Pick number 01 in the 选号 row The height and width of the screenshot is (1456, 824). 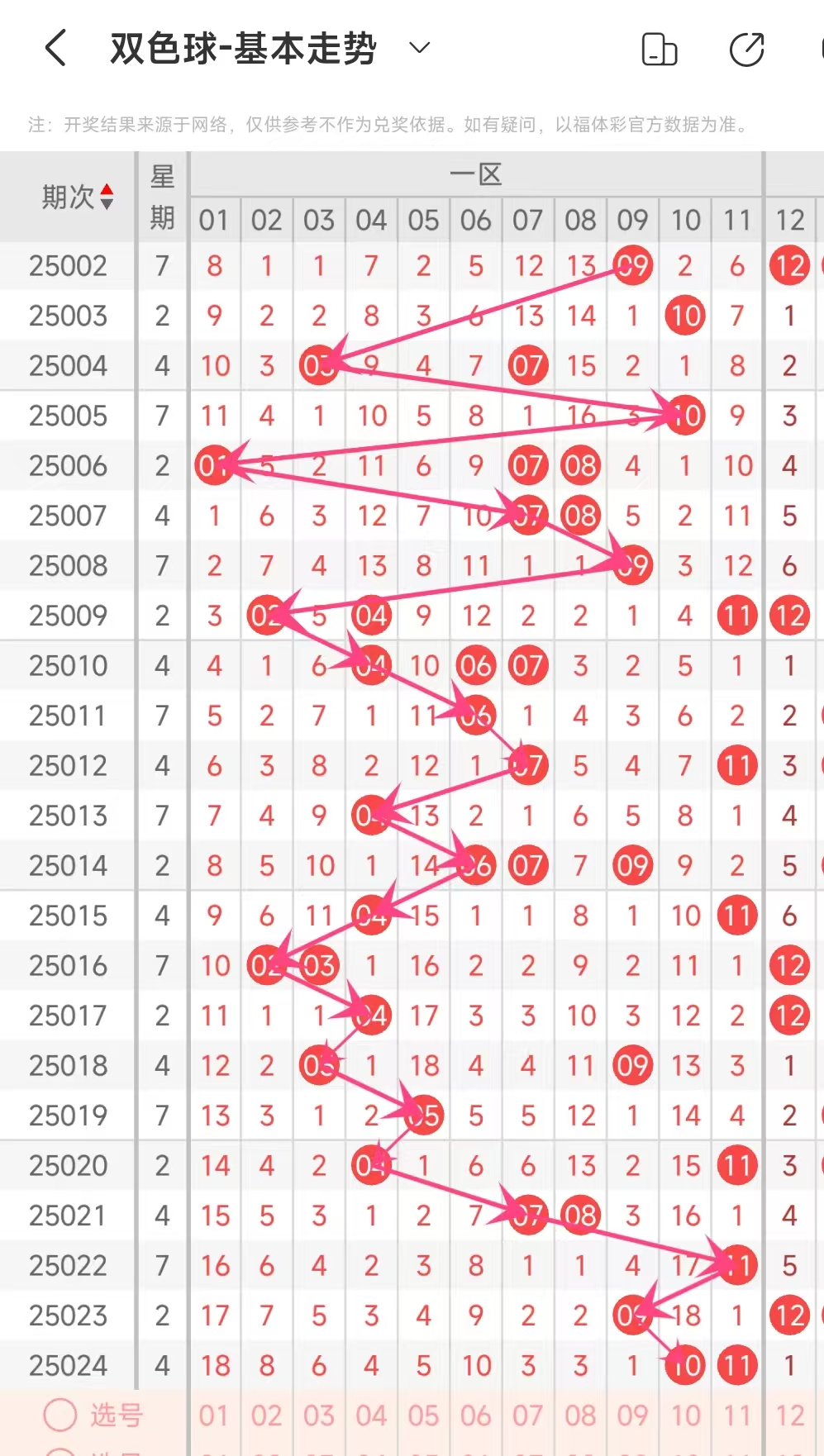coord(214,1416)
